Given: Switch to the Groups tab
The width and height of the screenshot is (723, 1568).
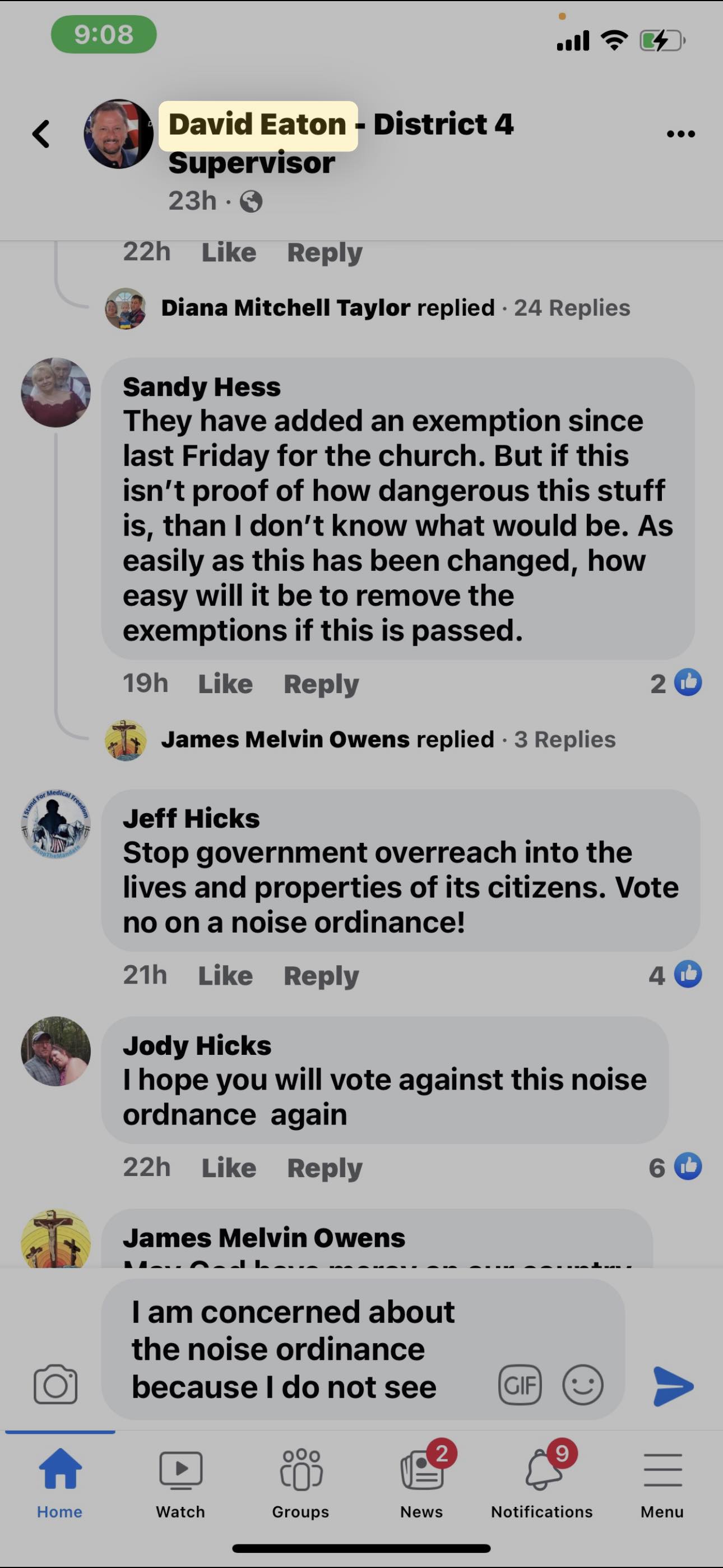Looking at the screenshot, I should 300,1484.
